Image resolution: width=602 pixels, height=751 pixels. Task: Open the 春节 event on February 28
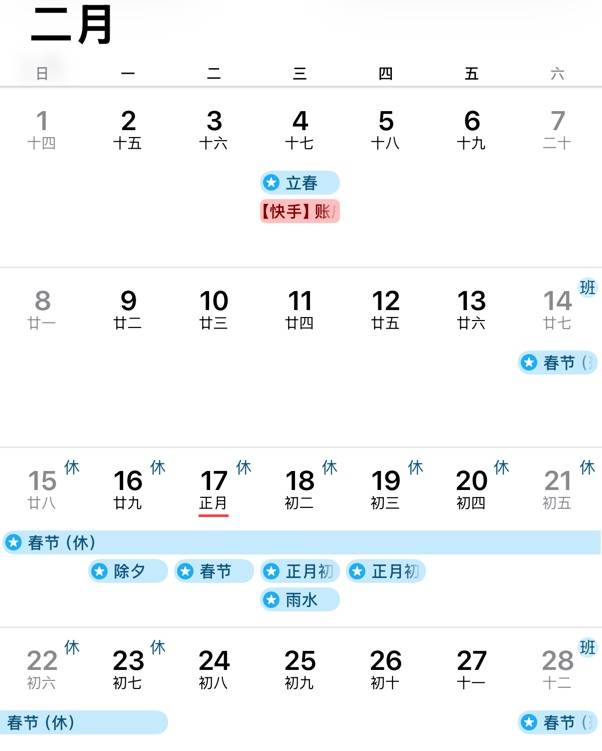click(558, 722)
